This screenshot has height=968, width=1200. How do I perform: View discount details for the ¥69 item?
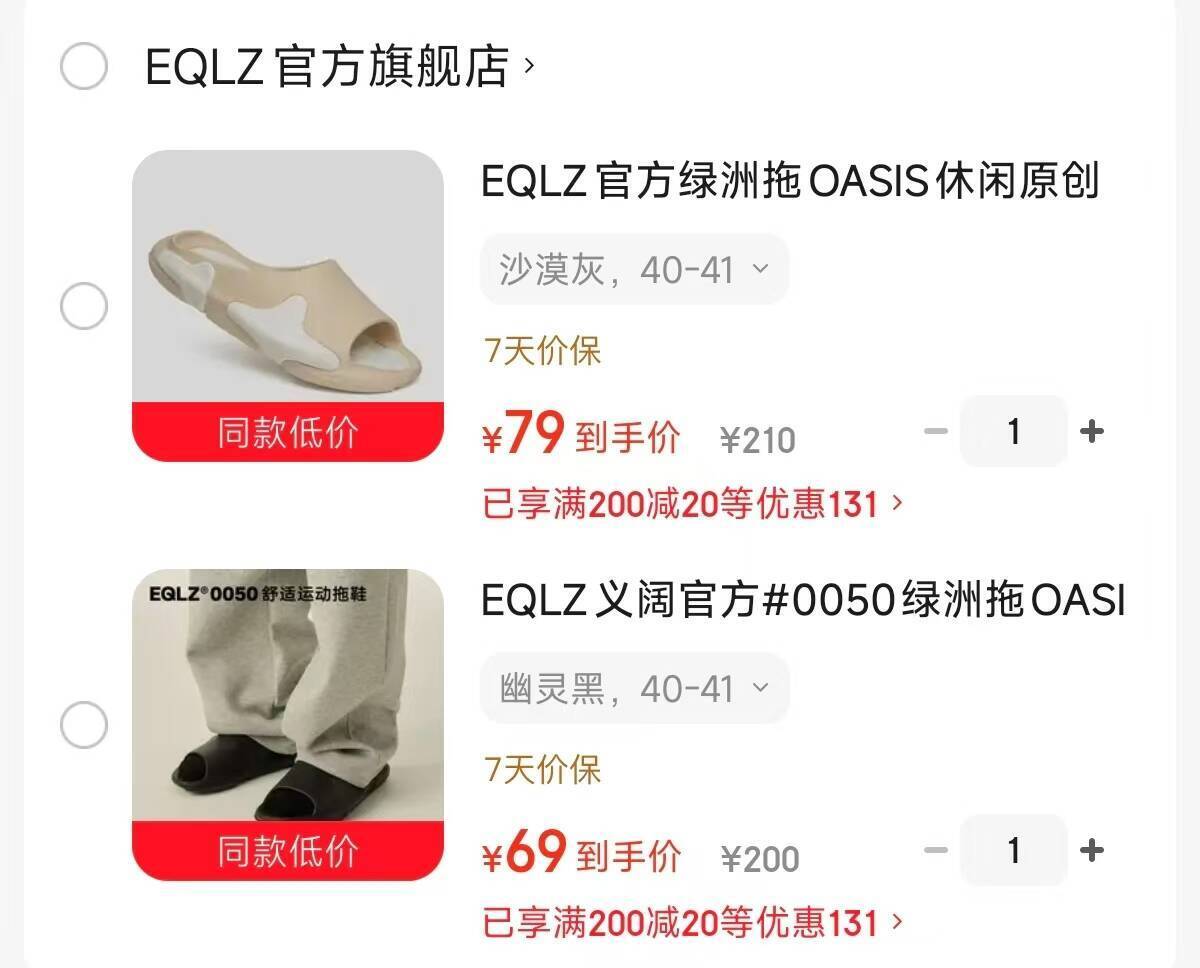(692, 923)
